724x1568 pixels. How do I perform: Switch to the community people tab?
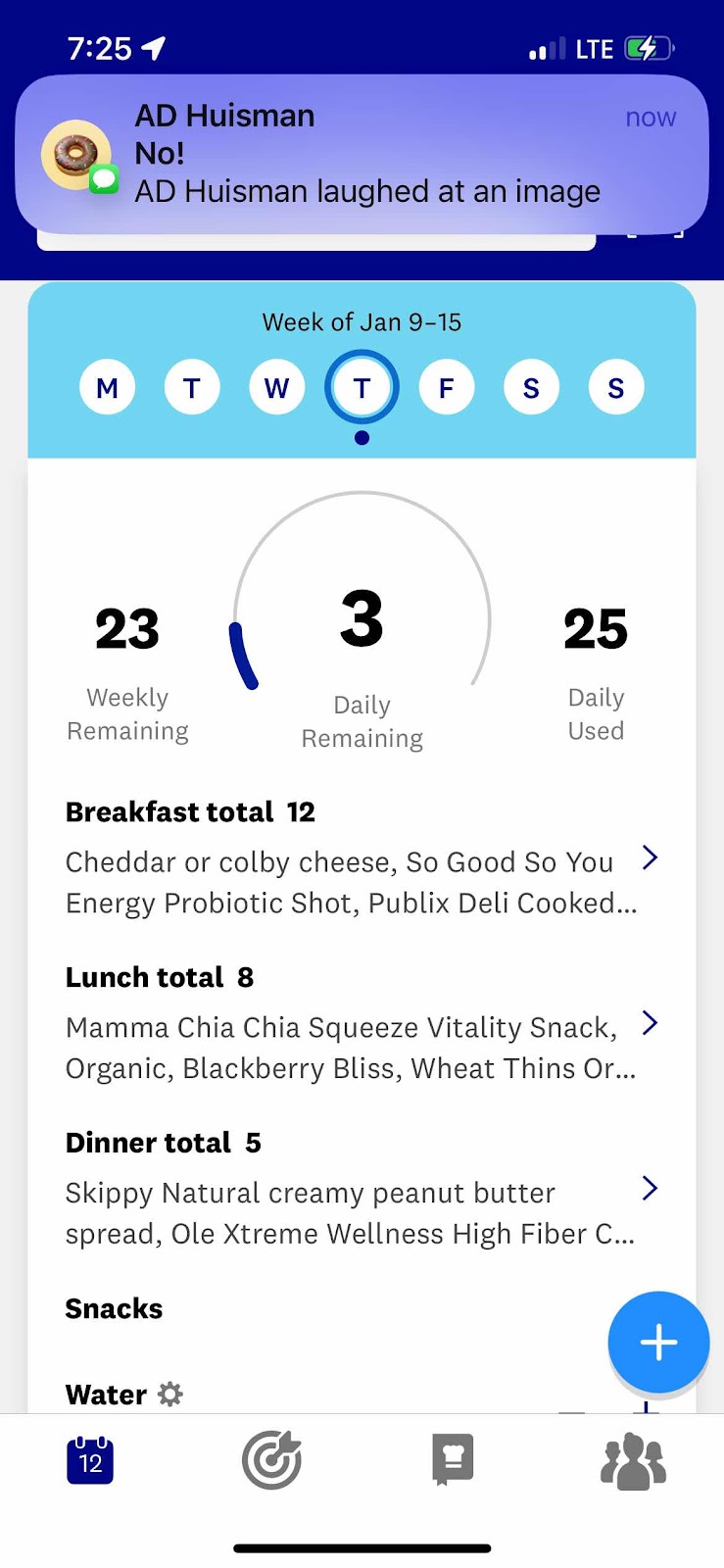click(633, 1461)
